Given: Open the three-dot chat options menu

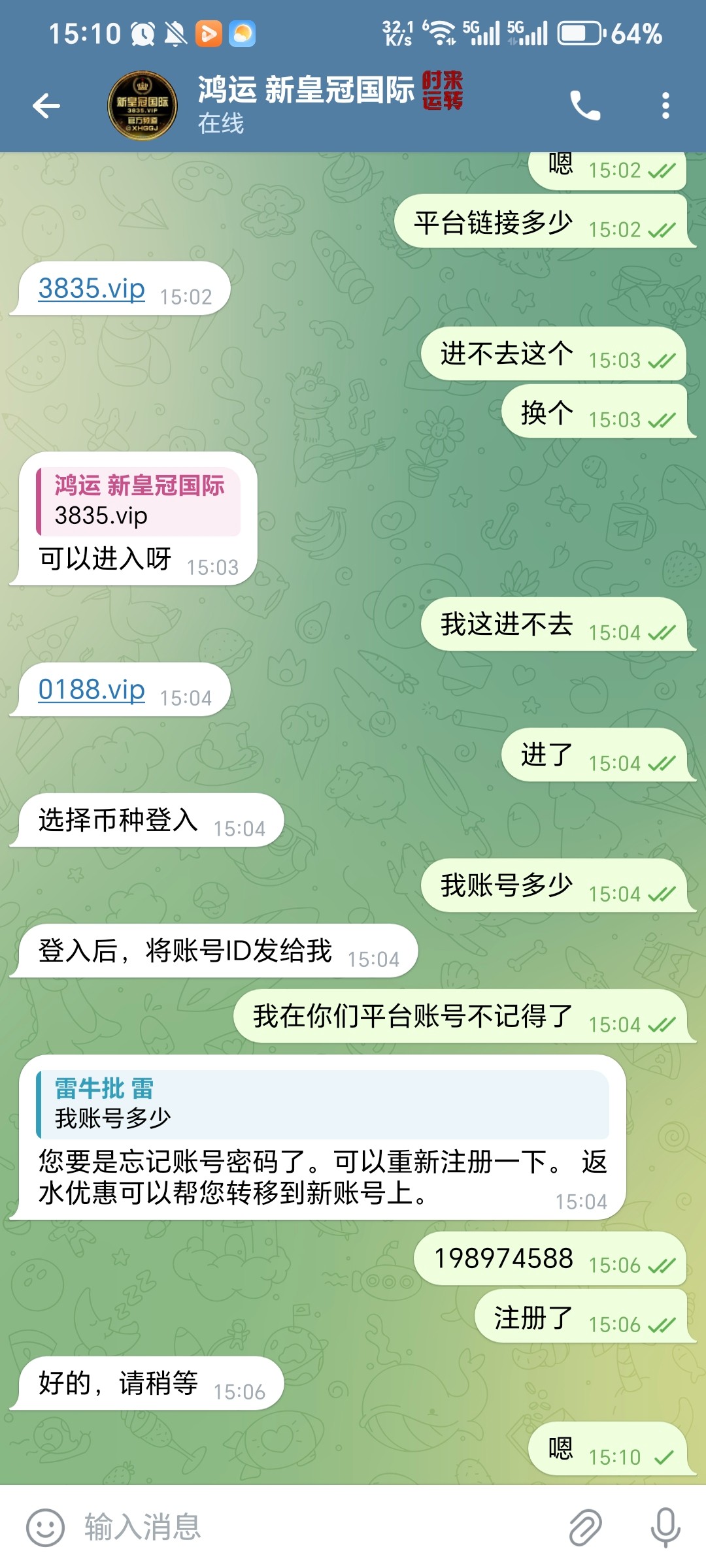Looking at the screenshot, I should tap(667, 106).
